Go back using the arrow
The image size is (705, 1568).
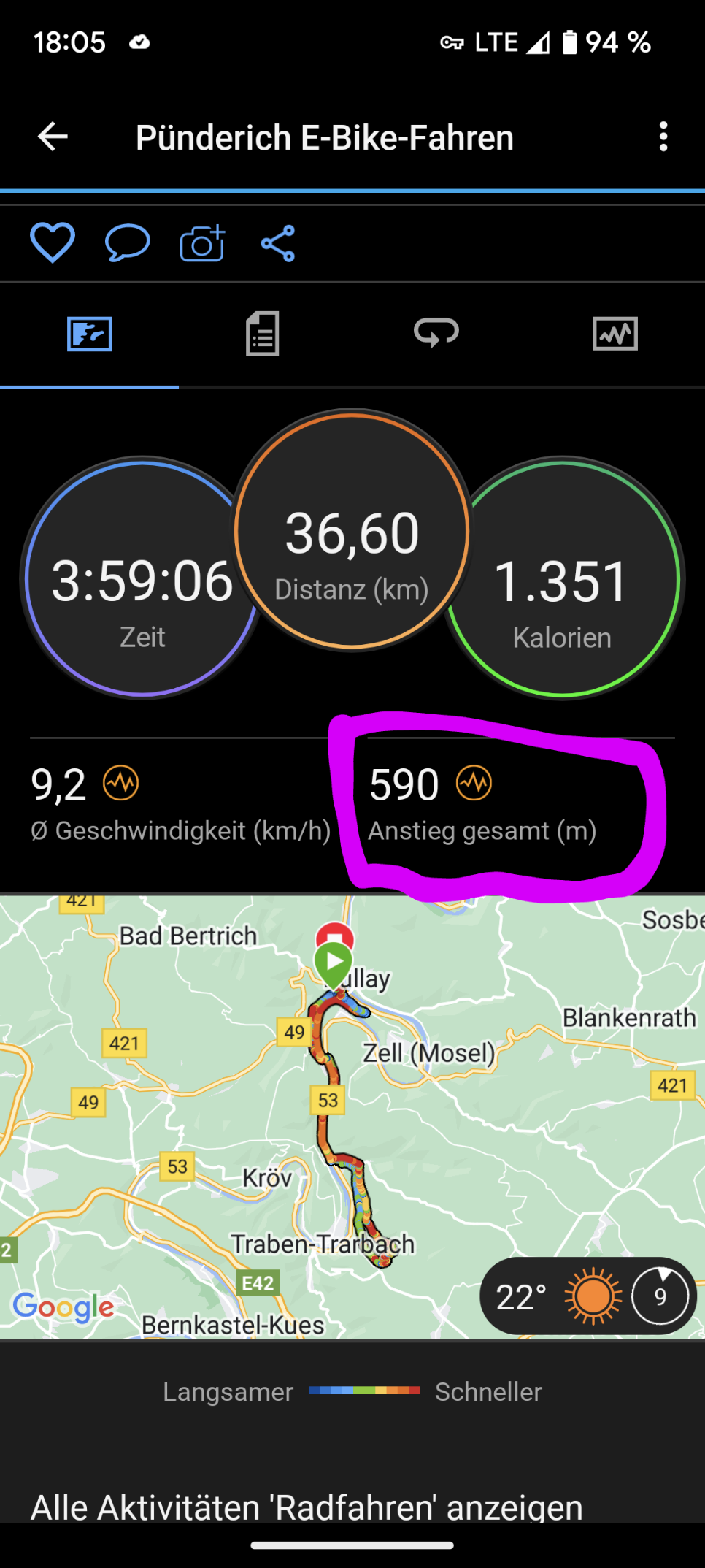click(x=53, y=137)
